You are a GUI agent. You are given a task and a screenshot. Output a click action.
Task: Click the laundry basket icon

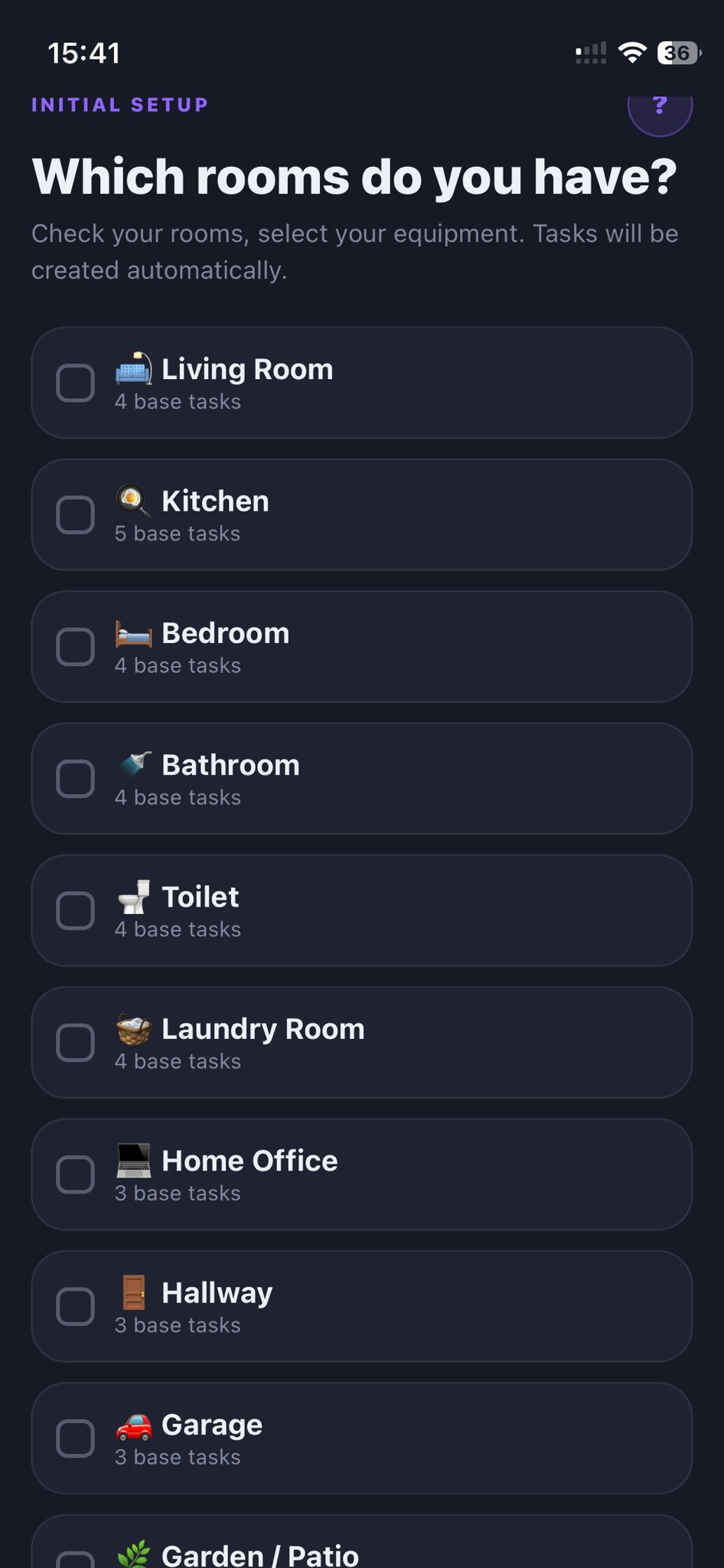tap(135, 1028)
